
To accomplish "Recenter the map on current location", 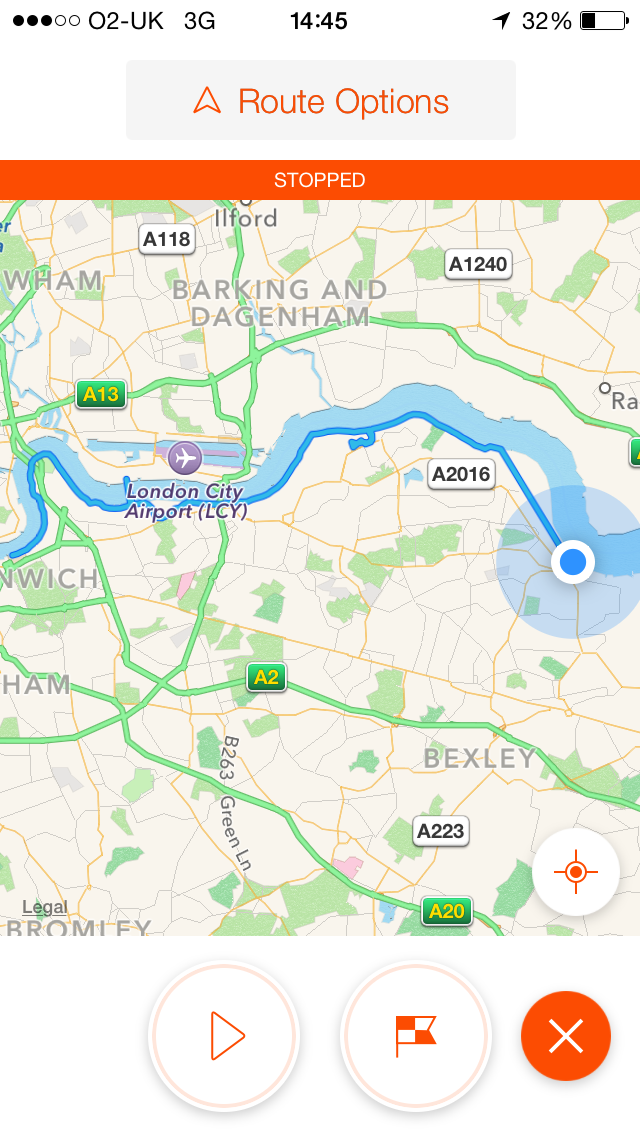I will pyautogui.click(x=575, y=872).
